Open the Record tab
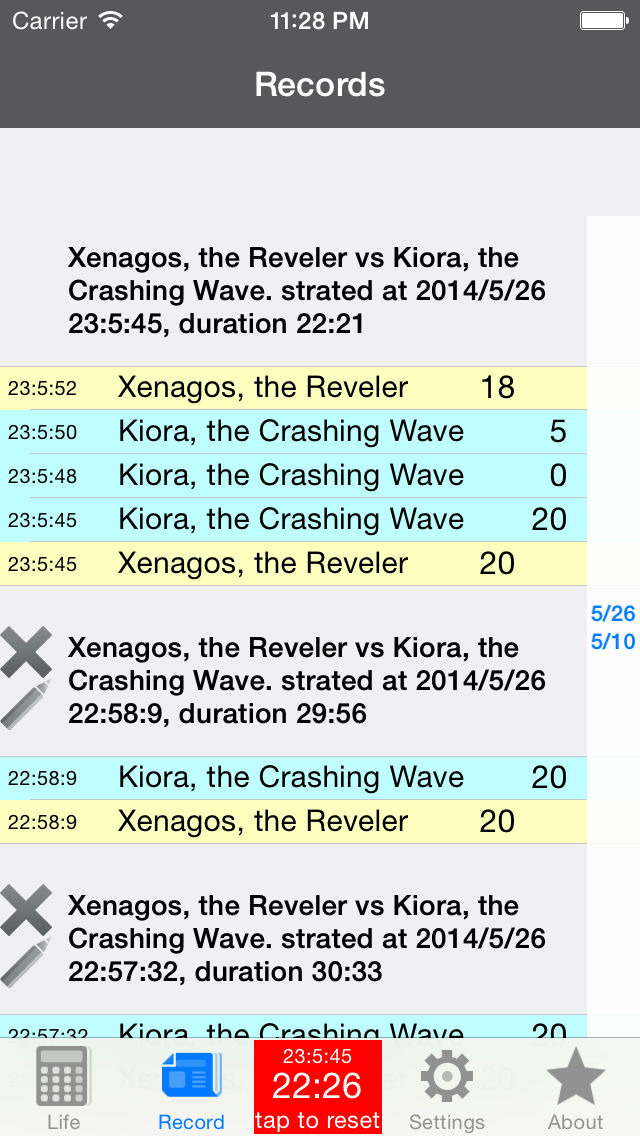 (191, 1088)
